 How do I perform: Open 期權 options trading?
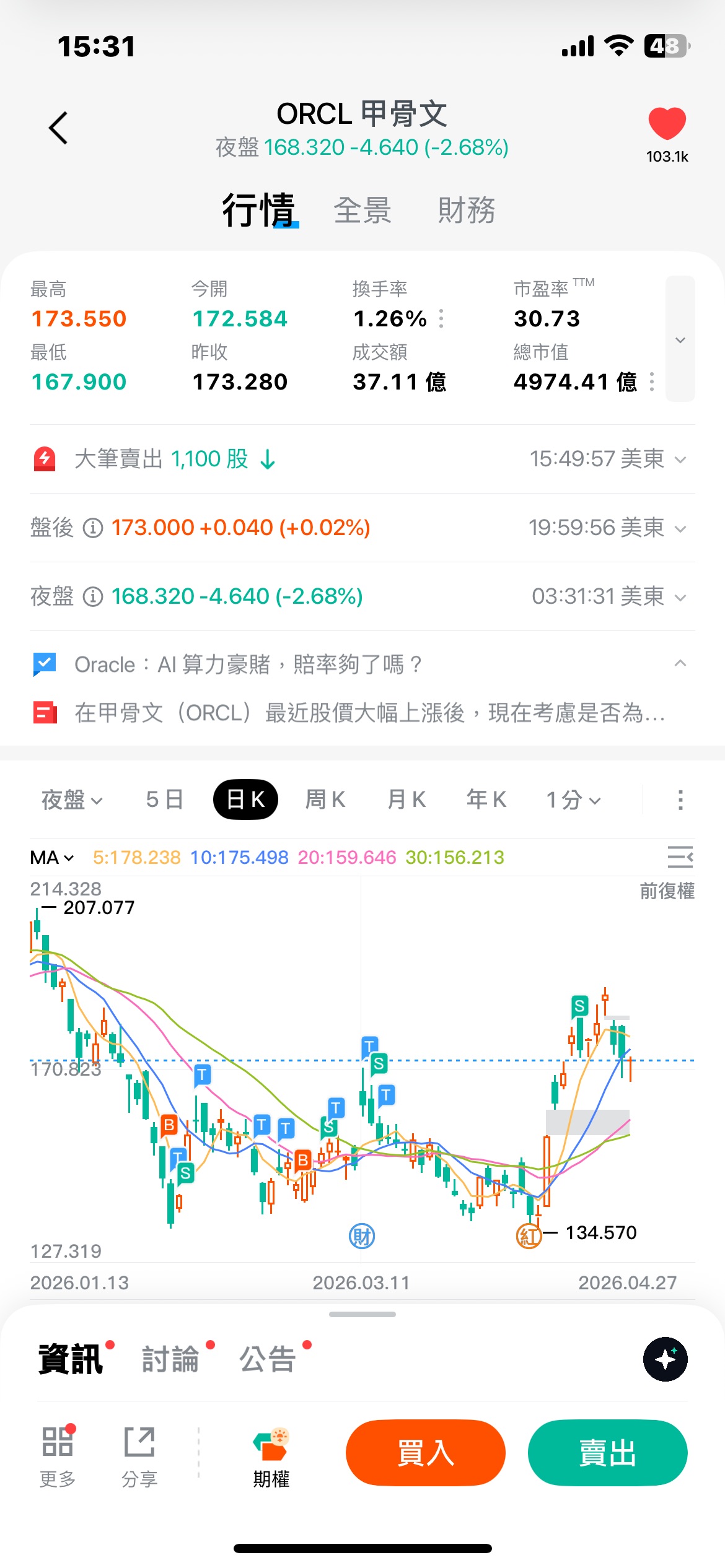271,1458
